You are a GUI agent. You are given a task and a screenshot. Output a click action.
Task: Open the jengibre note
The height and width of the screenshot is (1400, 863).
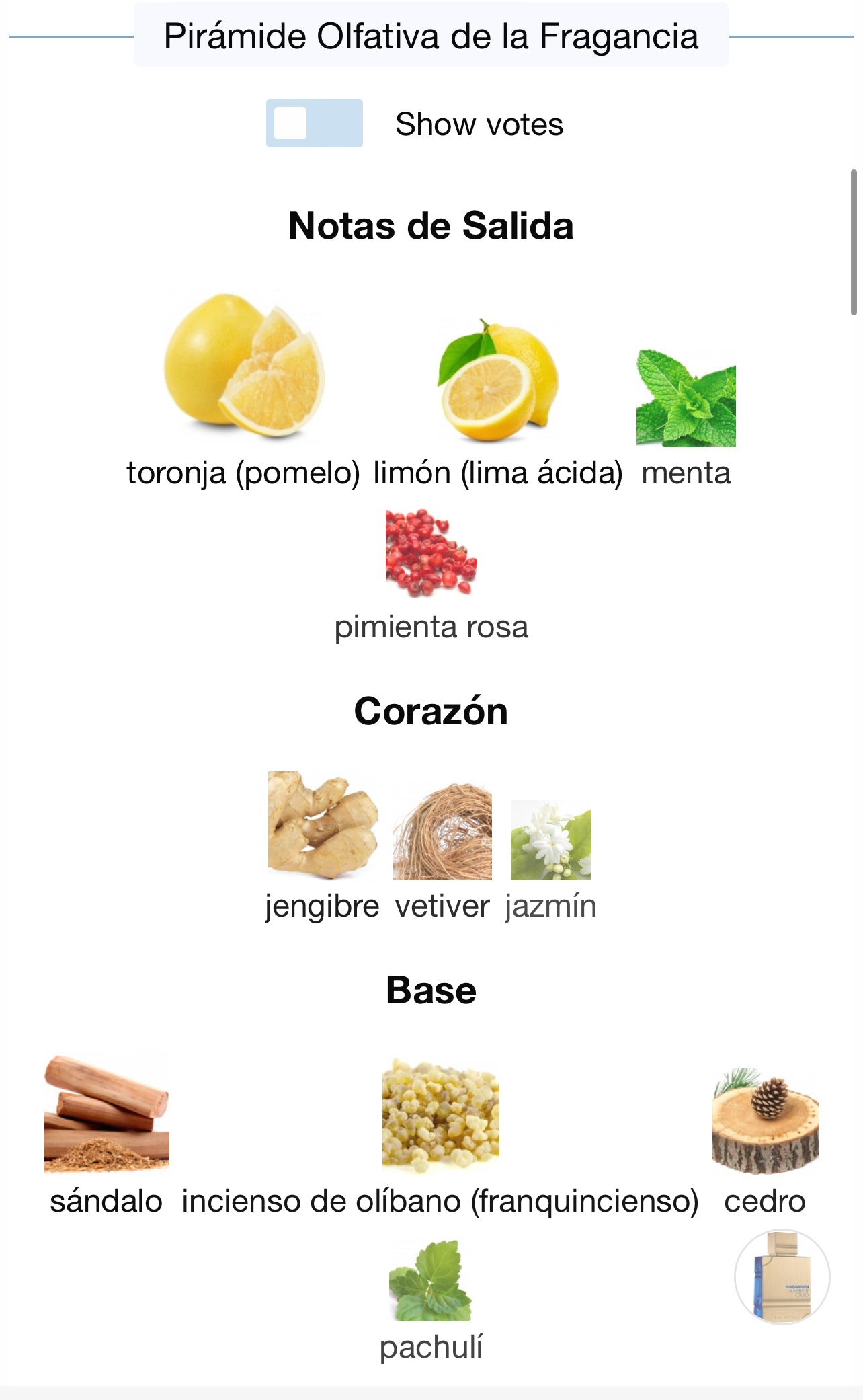pyautogui.click(x=322, y=826)
